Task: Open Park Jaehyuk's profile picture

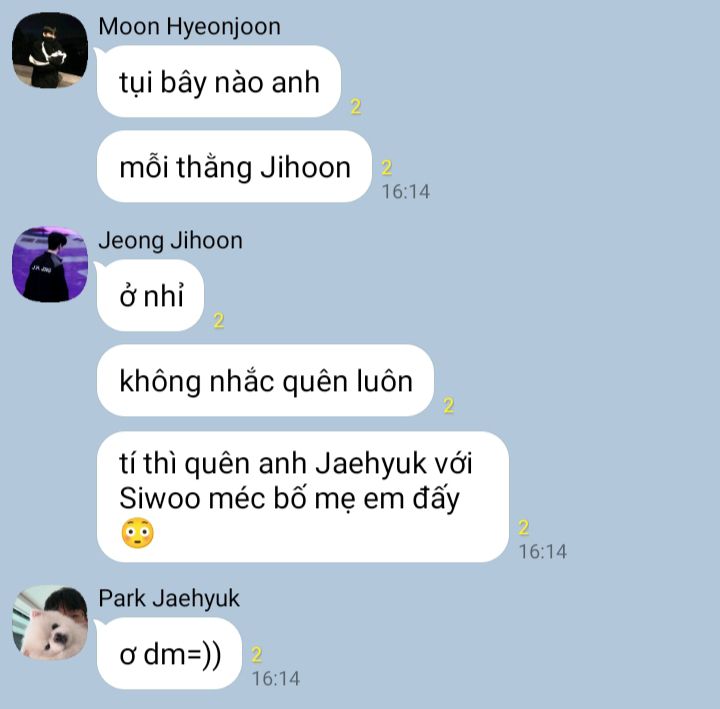Action: tap(50, 622)
